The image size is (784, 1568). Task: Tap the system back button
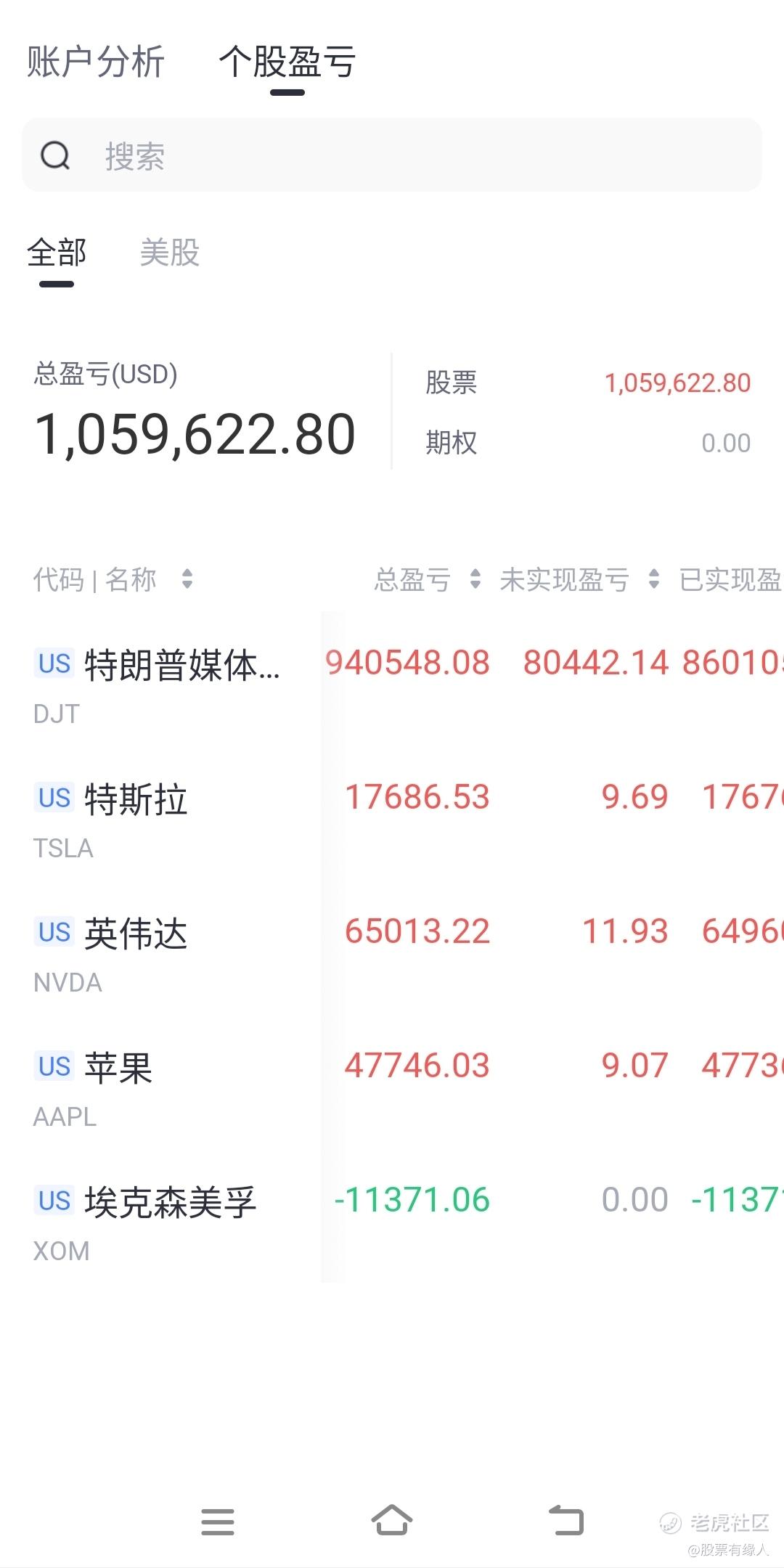pyautogui.click(x=566, y=1519)
